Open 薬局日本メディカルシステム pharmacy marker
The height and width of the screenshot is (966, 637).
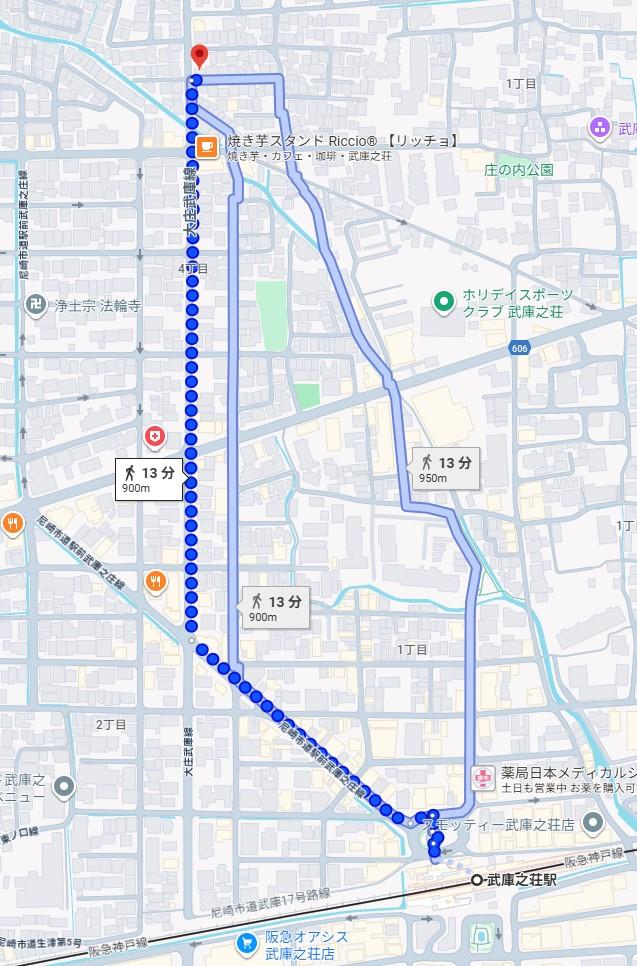(x=483, y=777)
